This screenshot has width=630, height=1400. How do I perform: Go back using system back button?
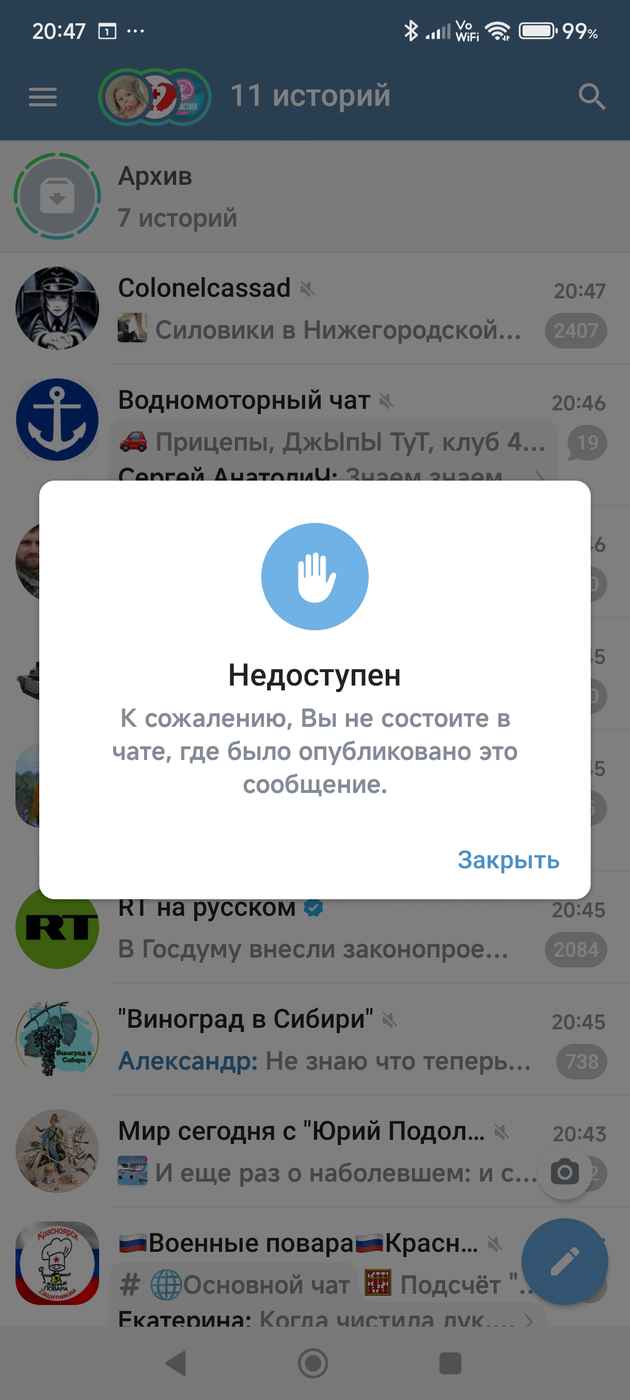[x=176, y=1363]
